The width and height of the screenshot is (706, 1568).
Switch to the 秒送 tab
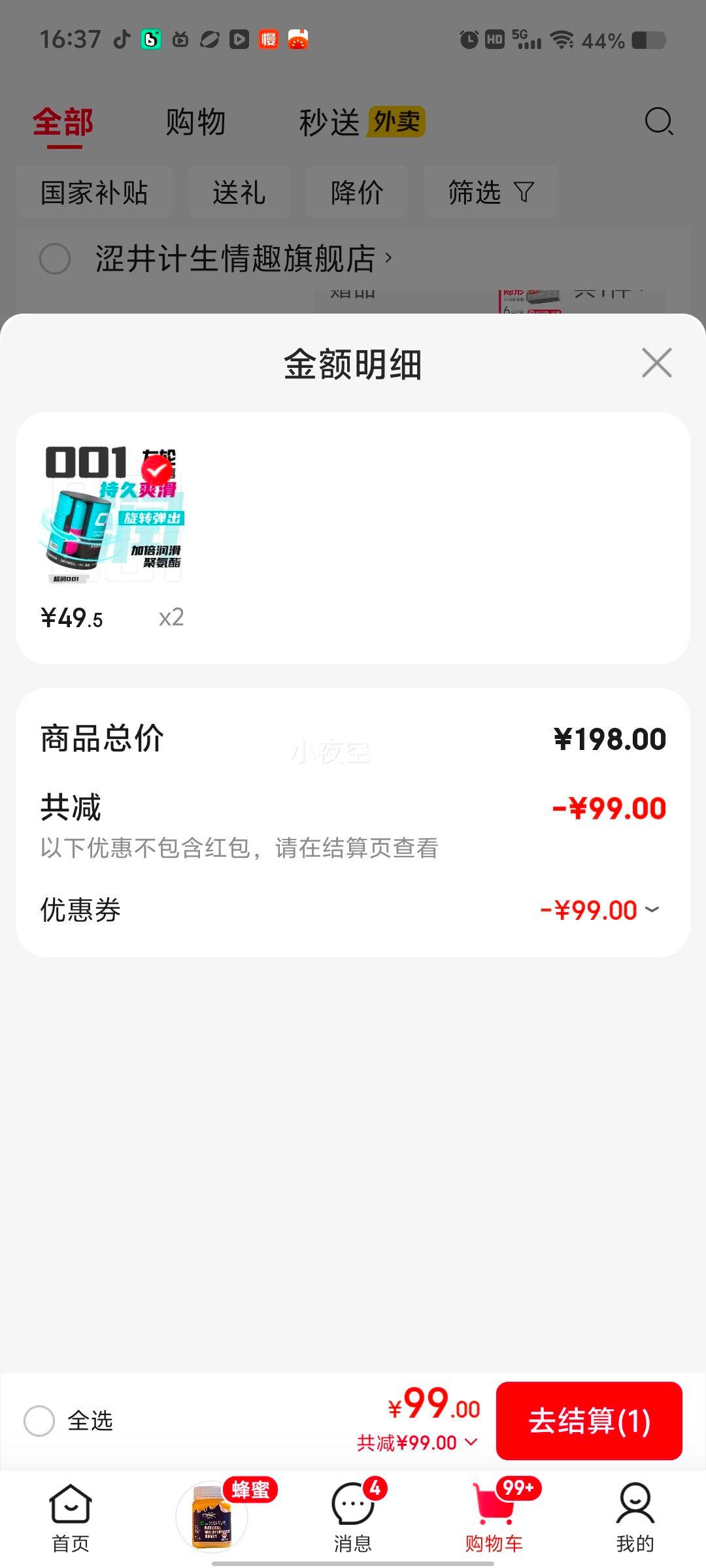tap(330, 122)
